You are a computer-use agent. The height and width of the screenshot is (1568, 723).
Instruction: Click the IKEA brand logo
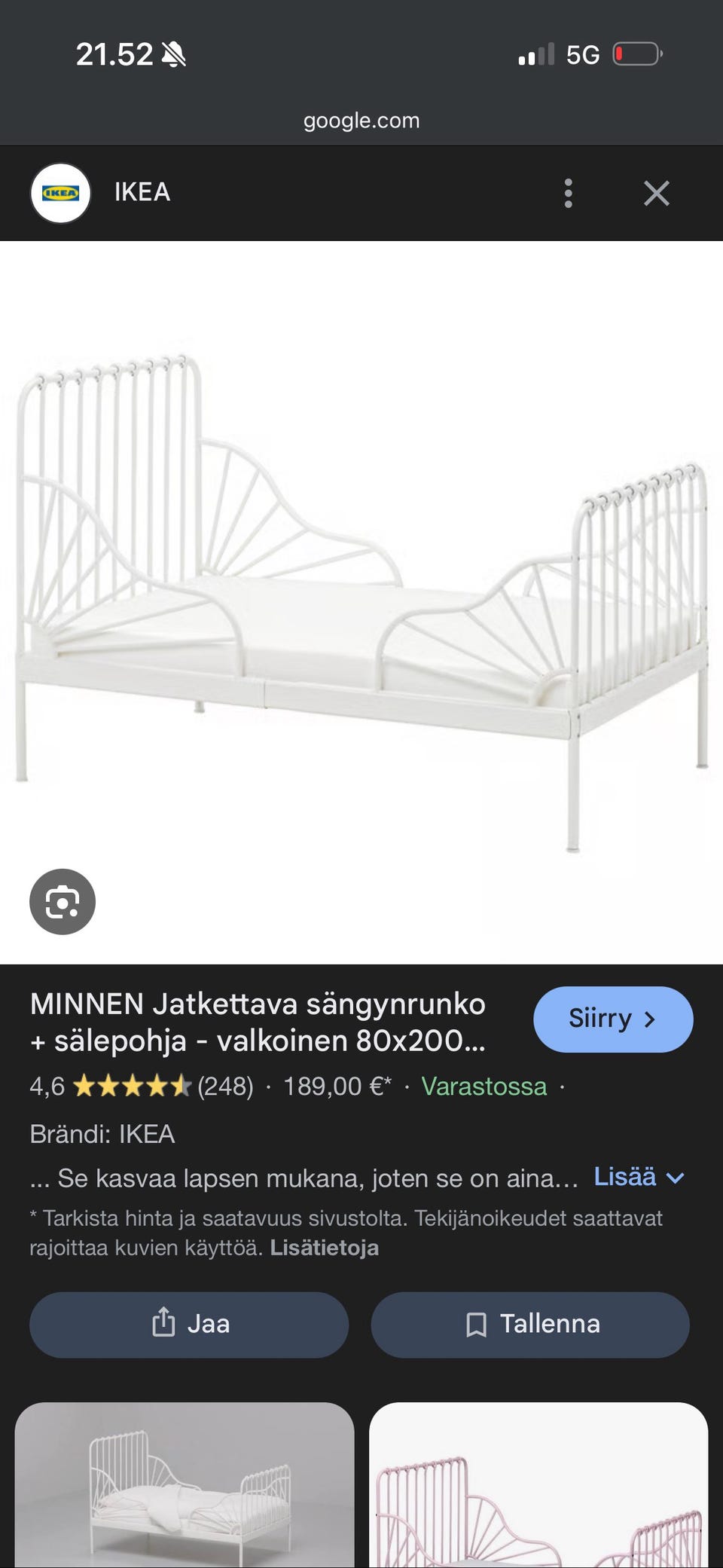pos(62,193)
